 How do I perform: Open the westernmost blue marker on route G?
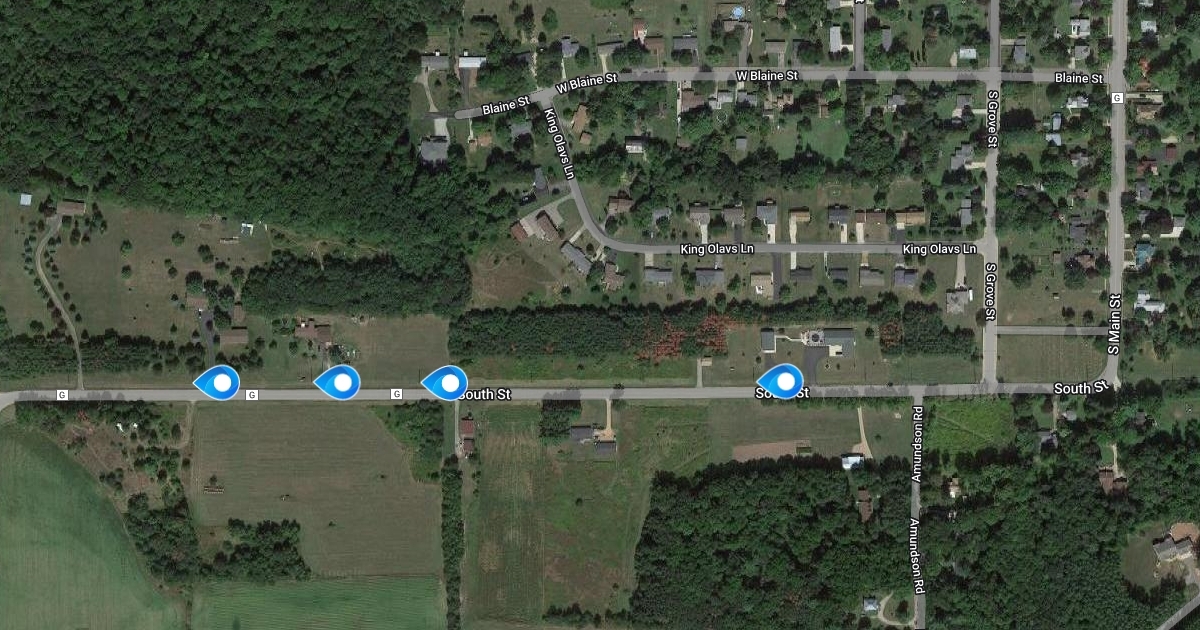click(x=220, y=382)
